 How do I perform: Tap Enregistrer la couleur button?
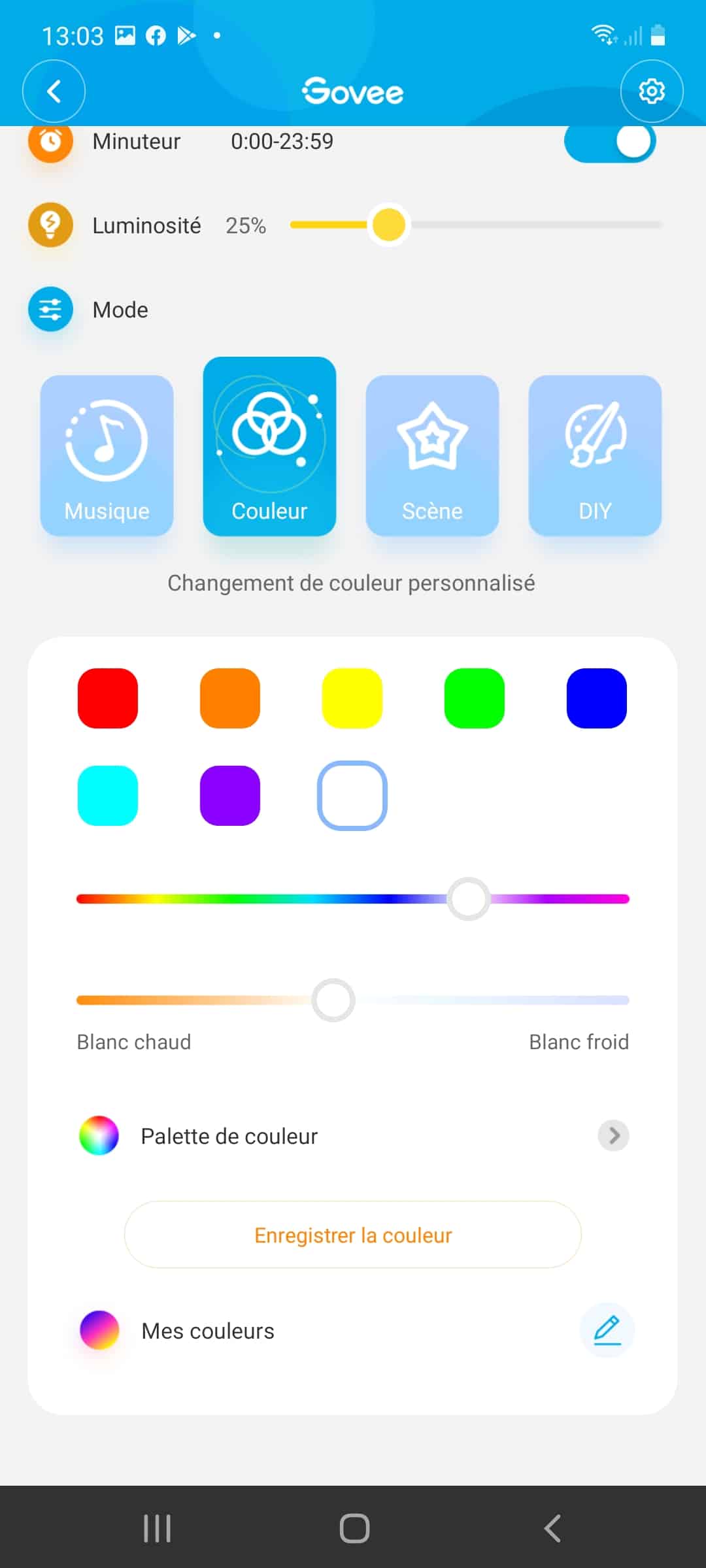coord(353,1235)
